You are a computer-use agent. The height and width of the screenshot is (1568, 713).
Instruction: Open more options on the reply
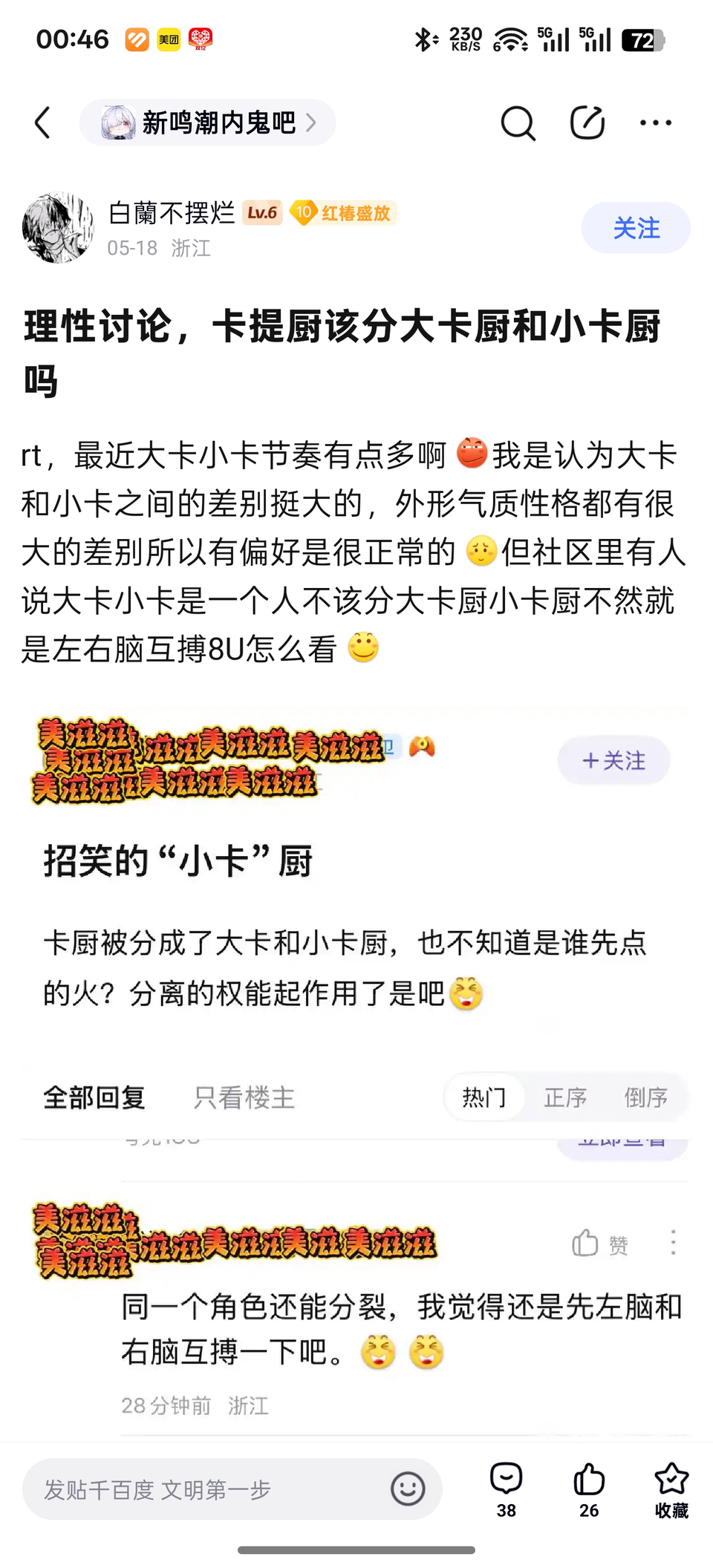673,1243
